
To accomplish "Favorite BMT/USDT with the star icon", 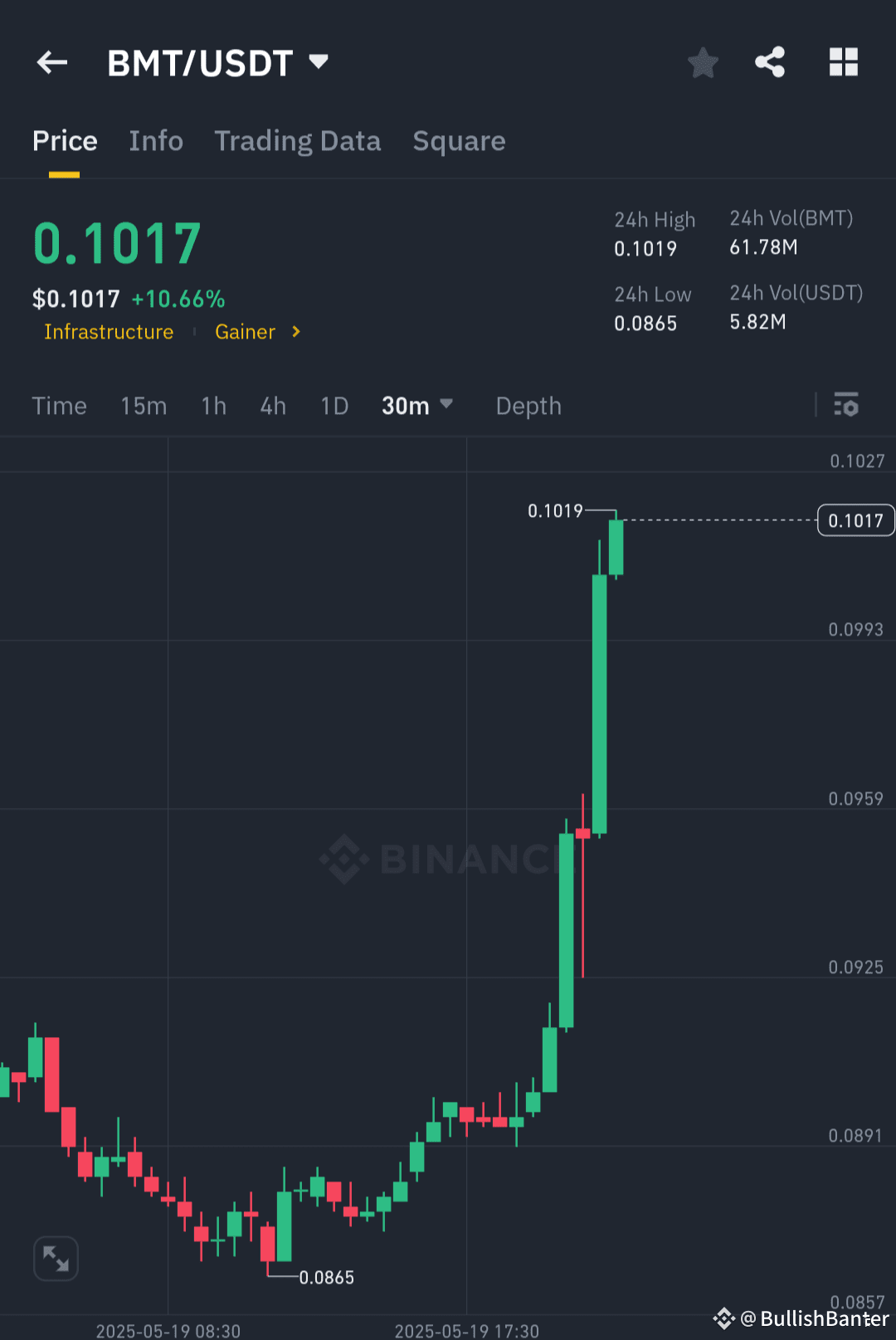I will click(703, 62).
